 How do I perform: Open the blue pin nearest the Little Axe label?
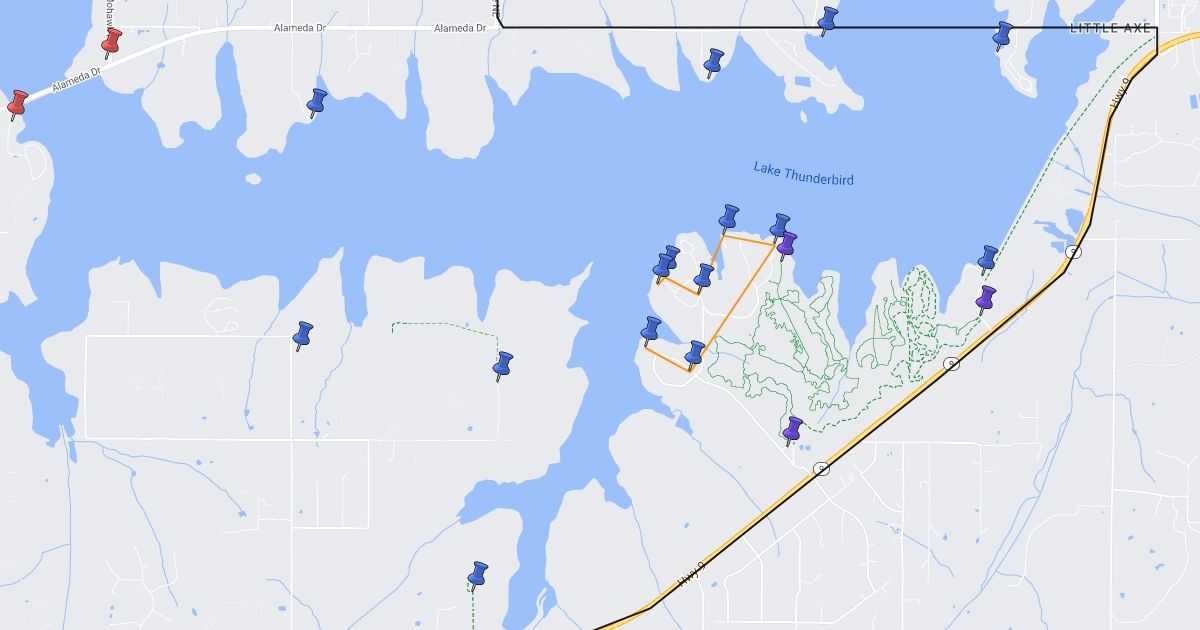(1003, 36)
